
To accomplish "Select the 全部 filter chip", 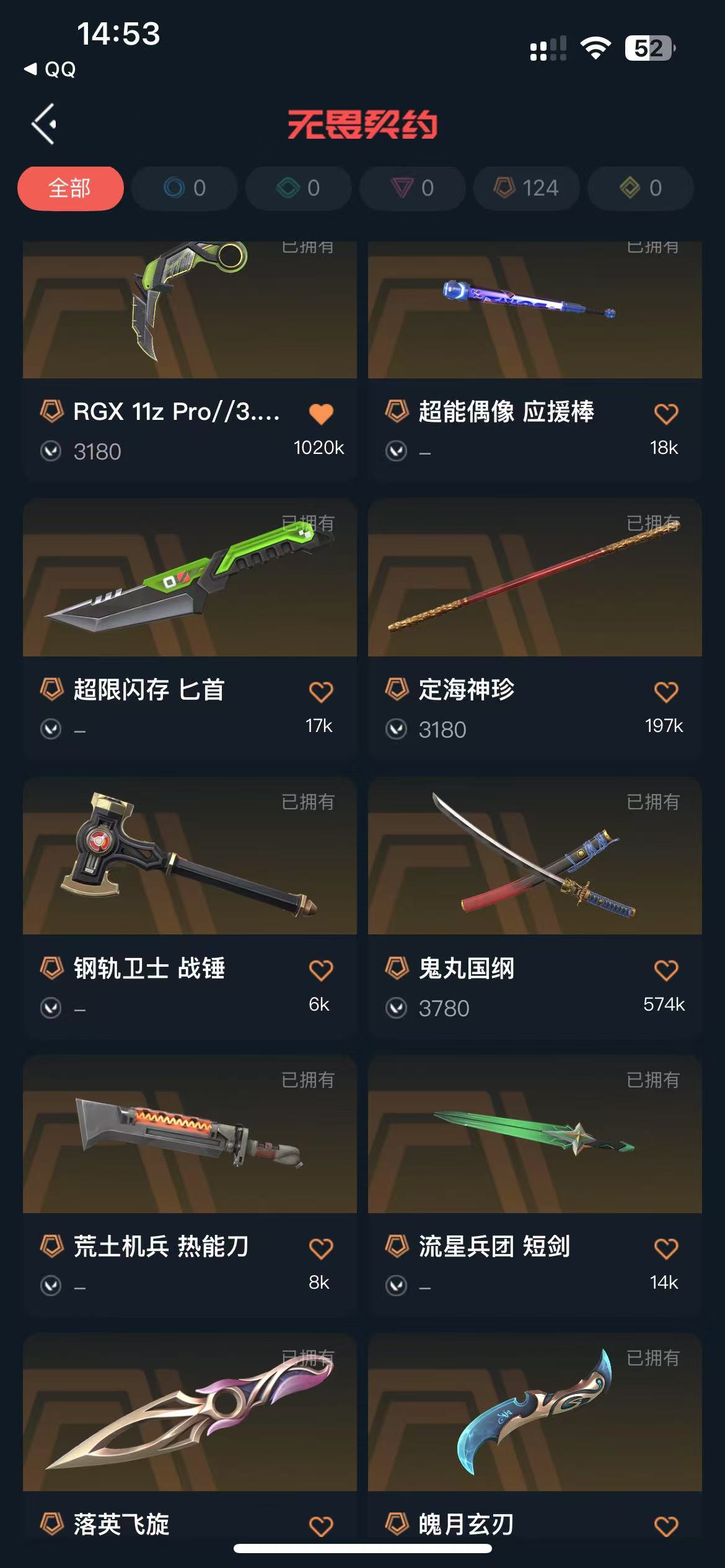I will tap(70, 188).
